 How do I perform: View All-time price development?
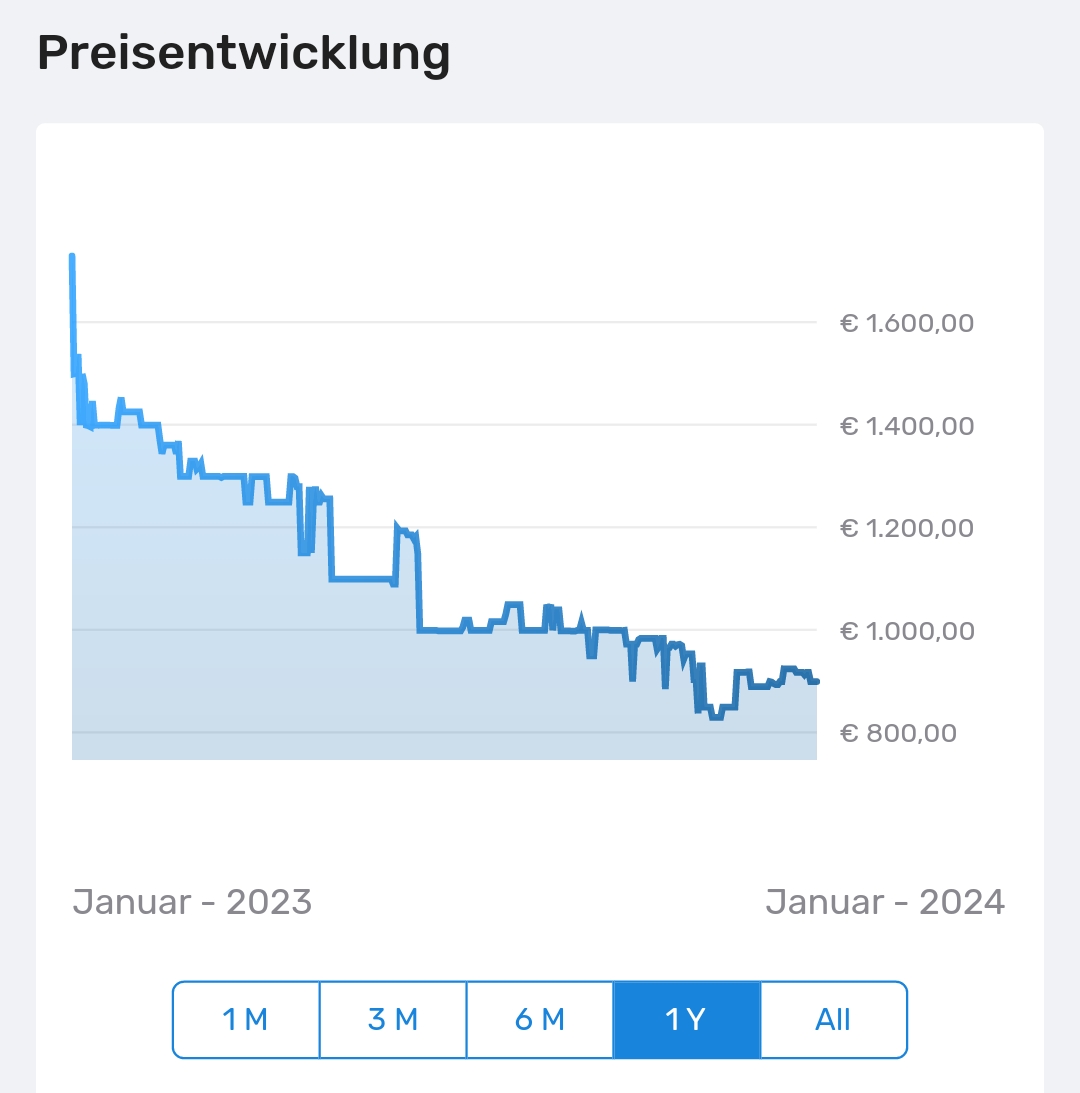[x=833, y=1019]
